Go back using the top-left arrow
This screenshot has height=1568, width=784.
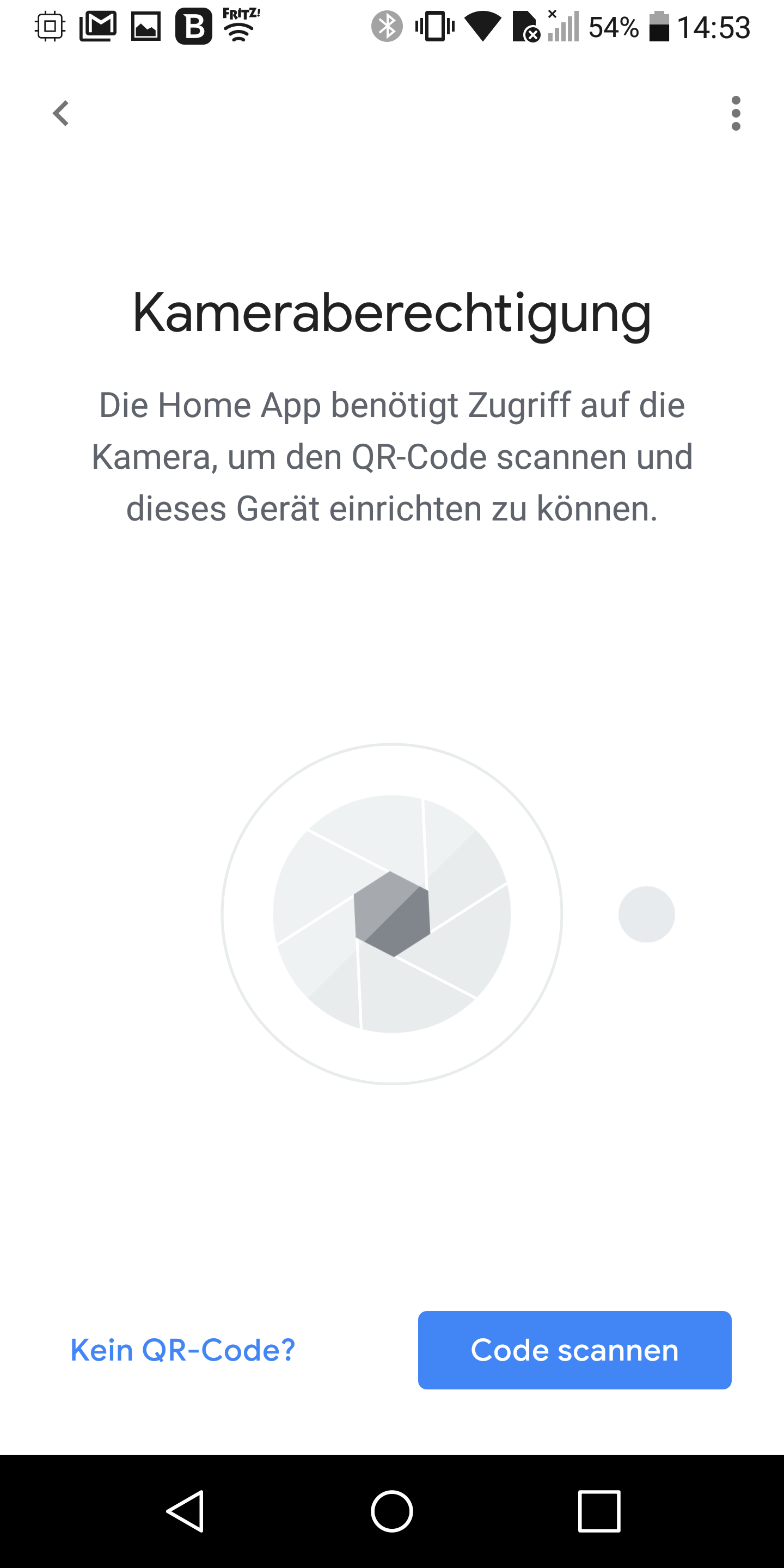61,113
